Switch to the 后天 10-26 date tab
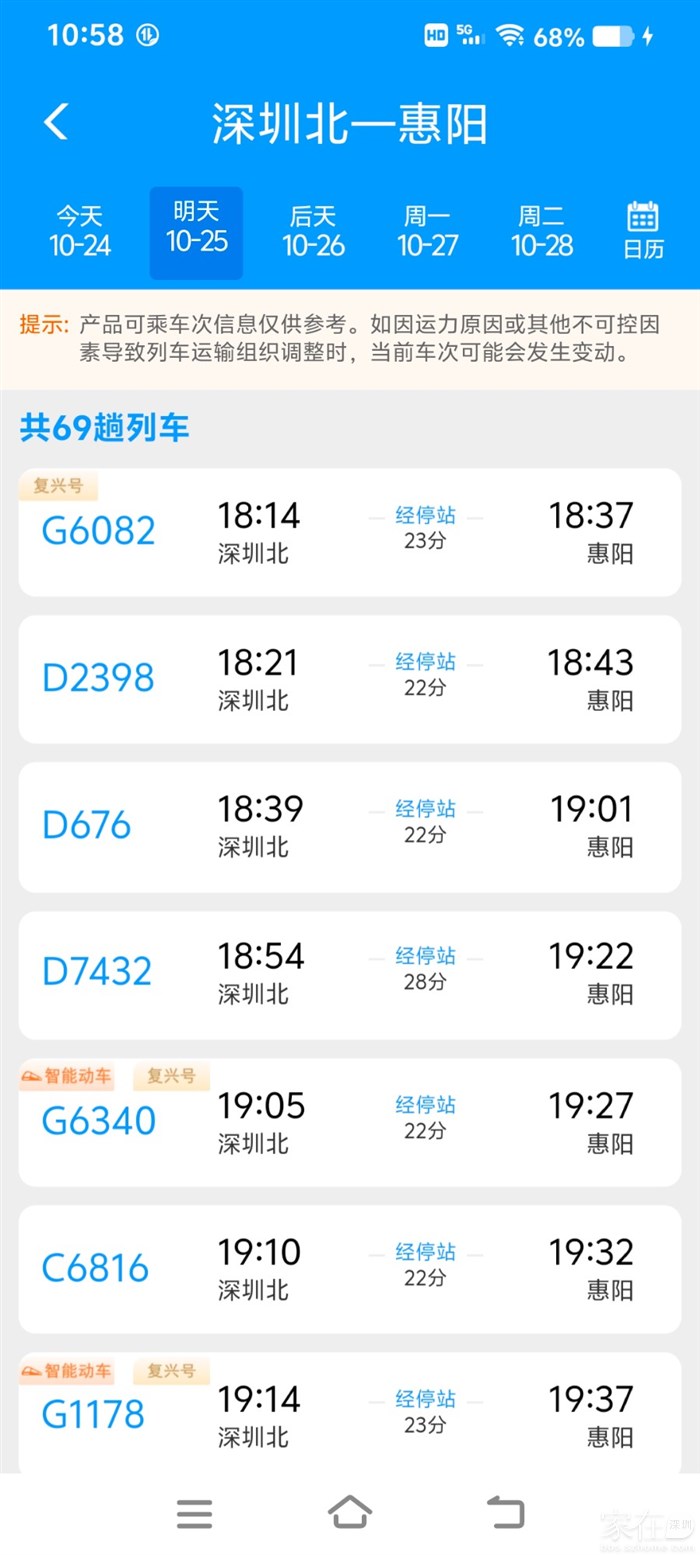700x1555 pixels. point(313,232)
